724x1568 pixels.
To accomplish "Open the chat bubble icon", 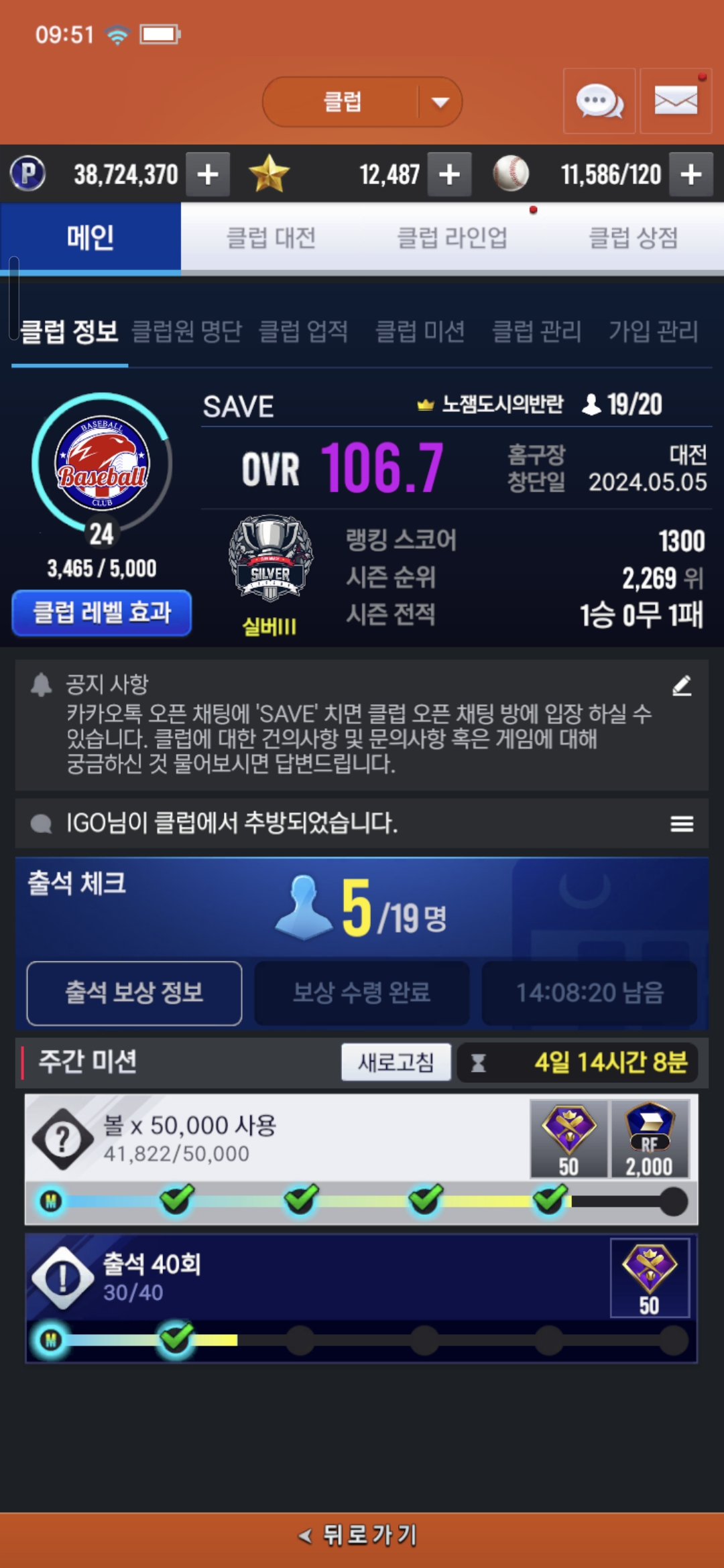I will pos(599,102).
